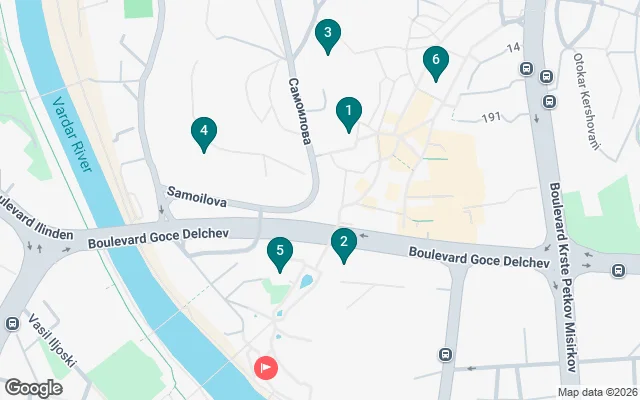The height and width of the screenshot is (400, 640).
Task: Select map pin number 1
Action: pos(348,111)
